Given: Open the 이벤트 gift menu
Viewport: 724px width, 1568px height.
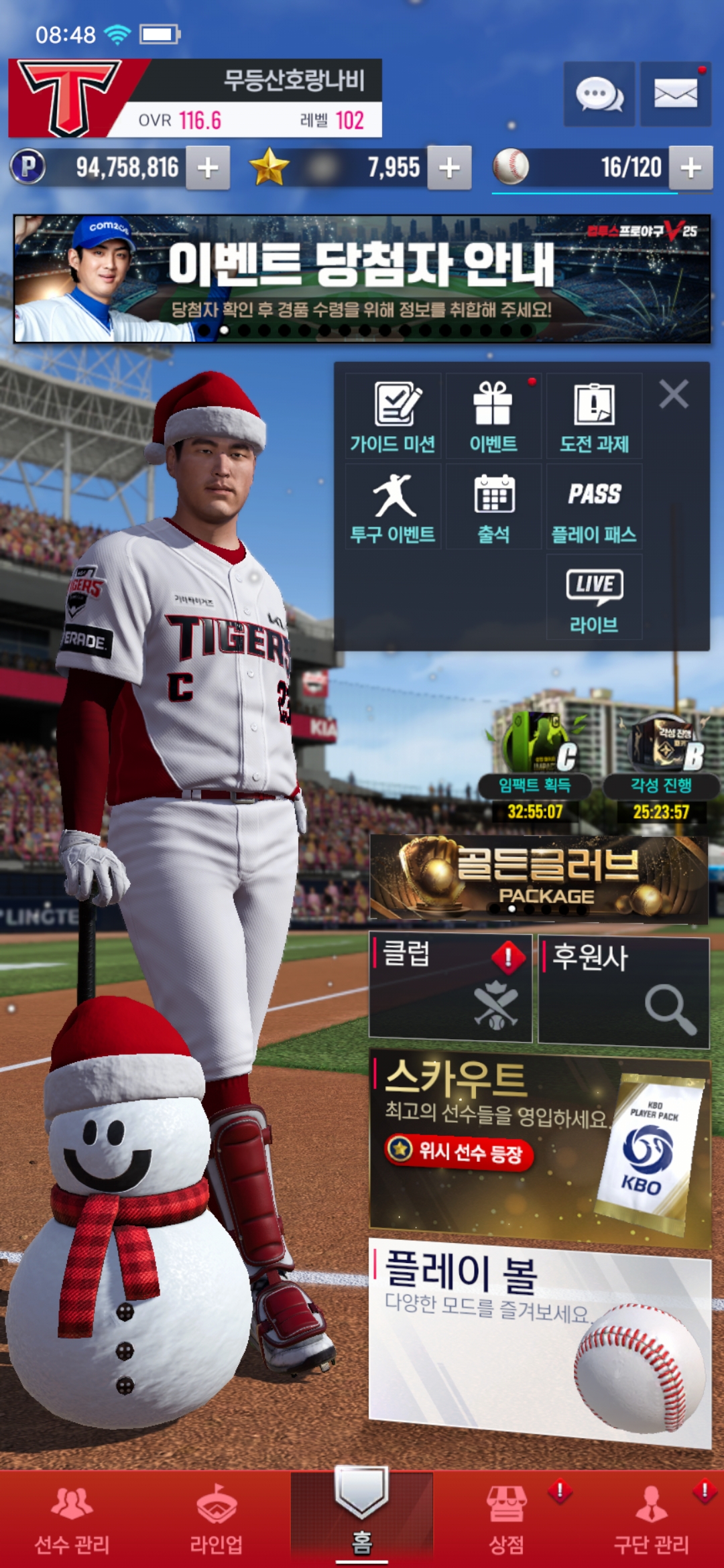Looking at the screenshot, I should click(x=493, y=417).
